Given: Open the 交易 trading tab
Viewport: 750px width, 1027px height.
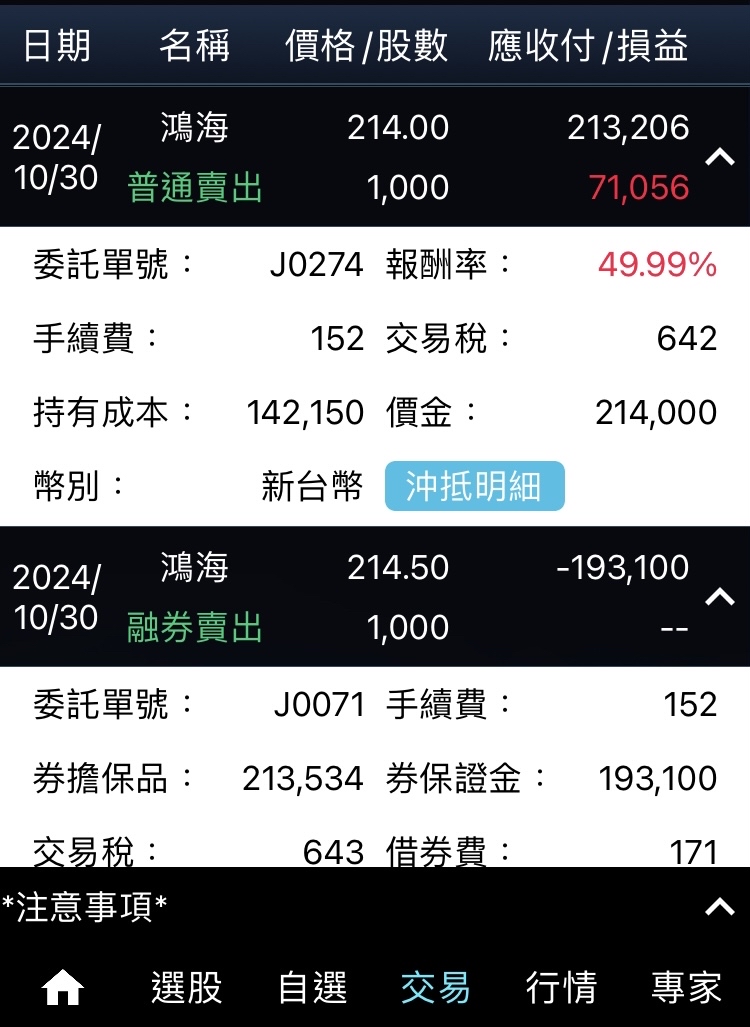Looking at the screenshot, I should (436, 988).
